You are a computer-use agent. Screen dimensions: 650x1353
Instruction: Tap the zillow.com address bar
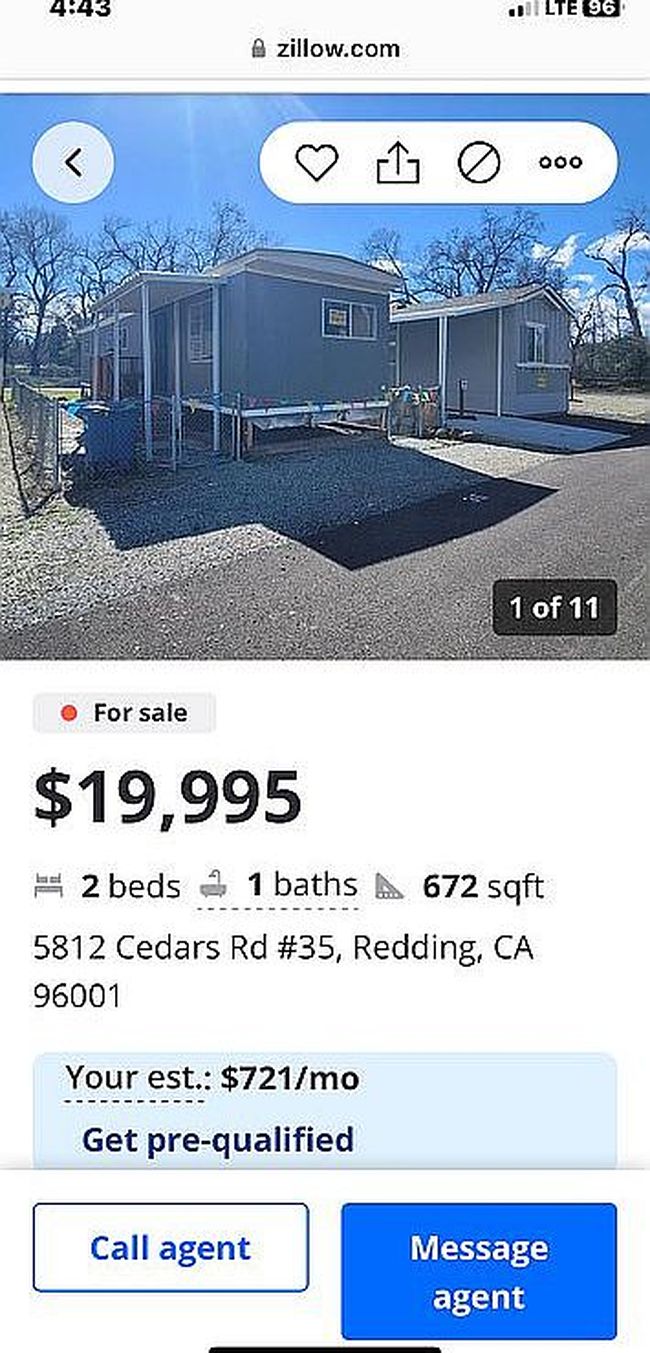point(326,48)
